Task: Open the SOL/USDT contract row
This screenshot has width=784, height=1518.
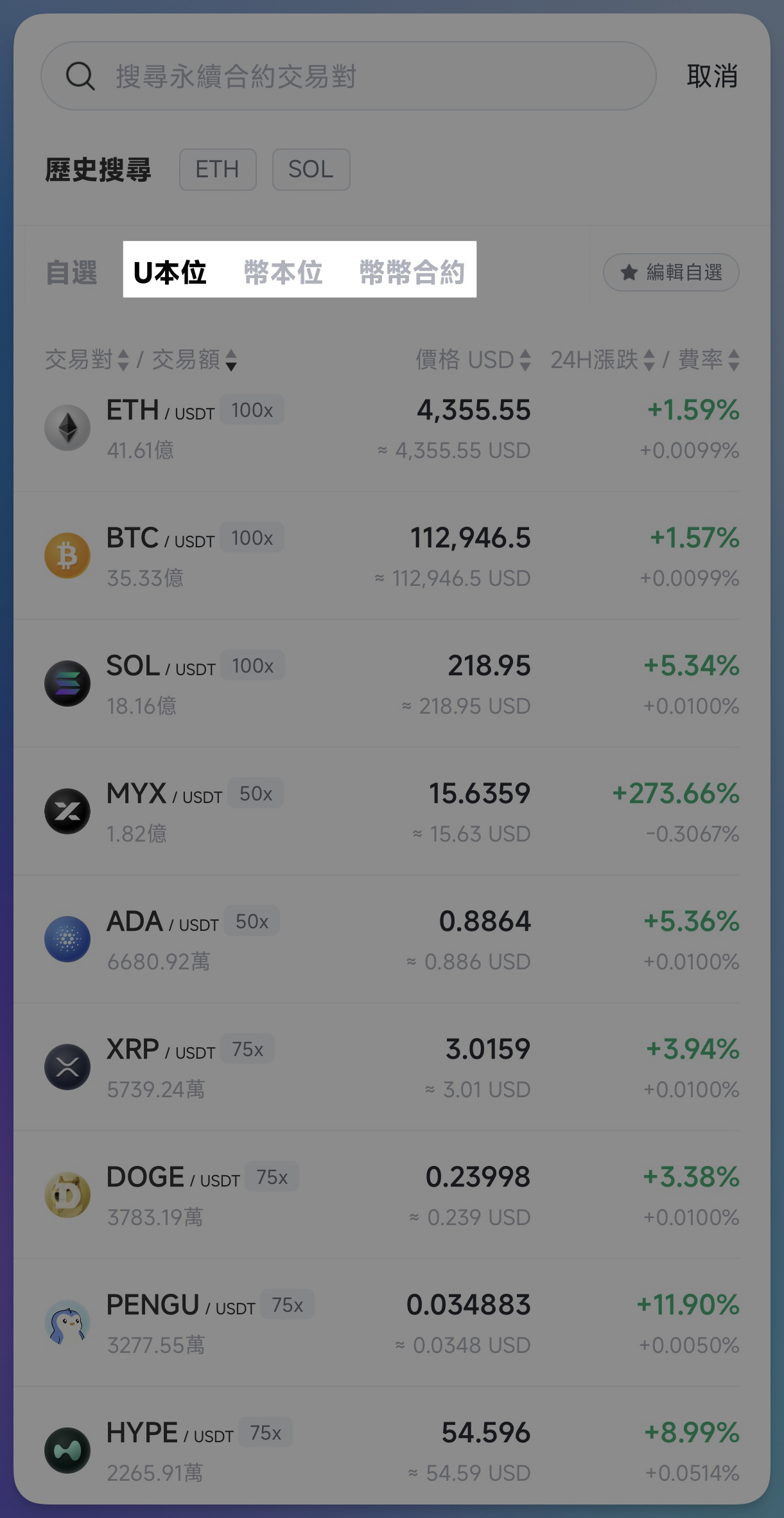Action: tap(392, 684)
